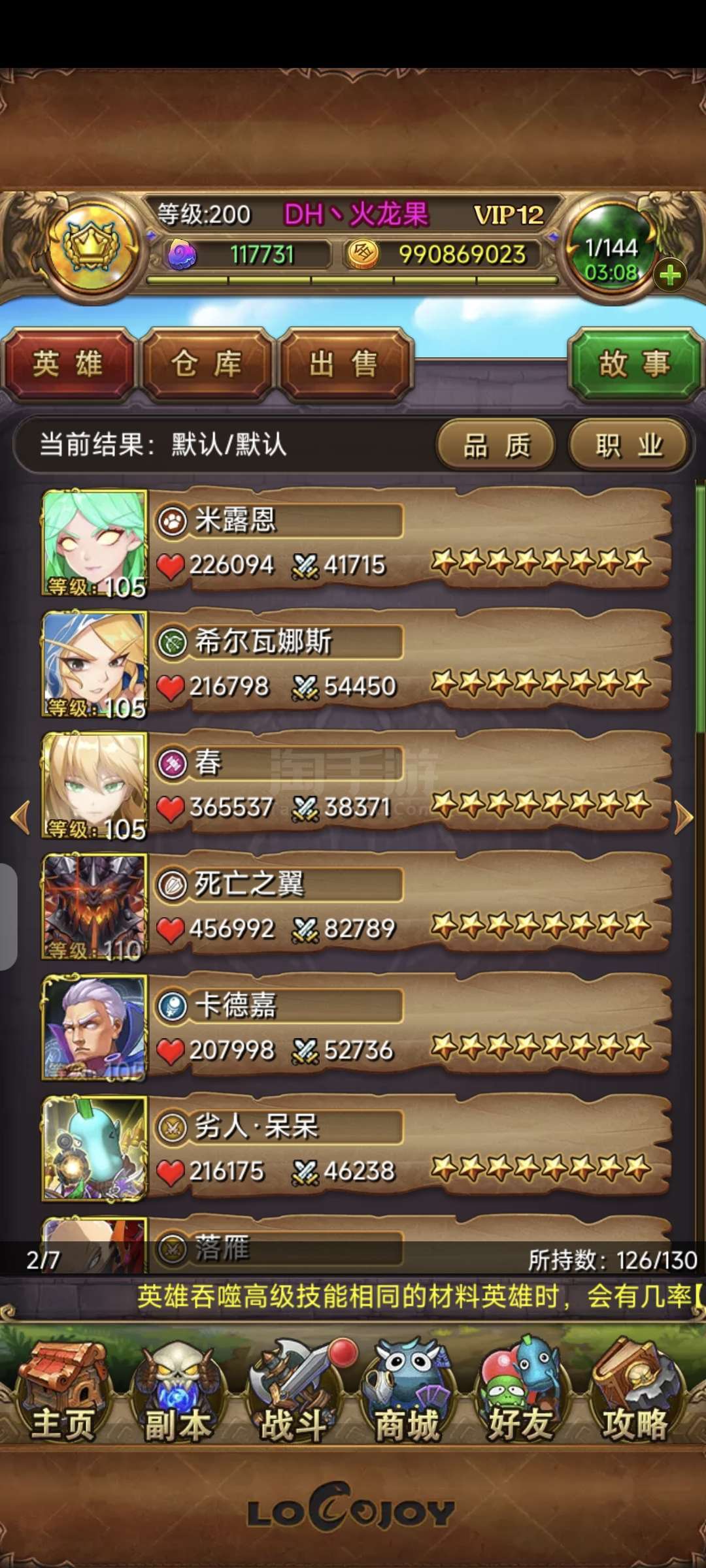Go to next hero page arrow
Screen dimensions: 706x1568
[683, 817]
